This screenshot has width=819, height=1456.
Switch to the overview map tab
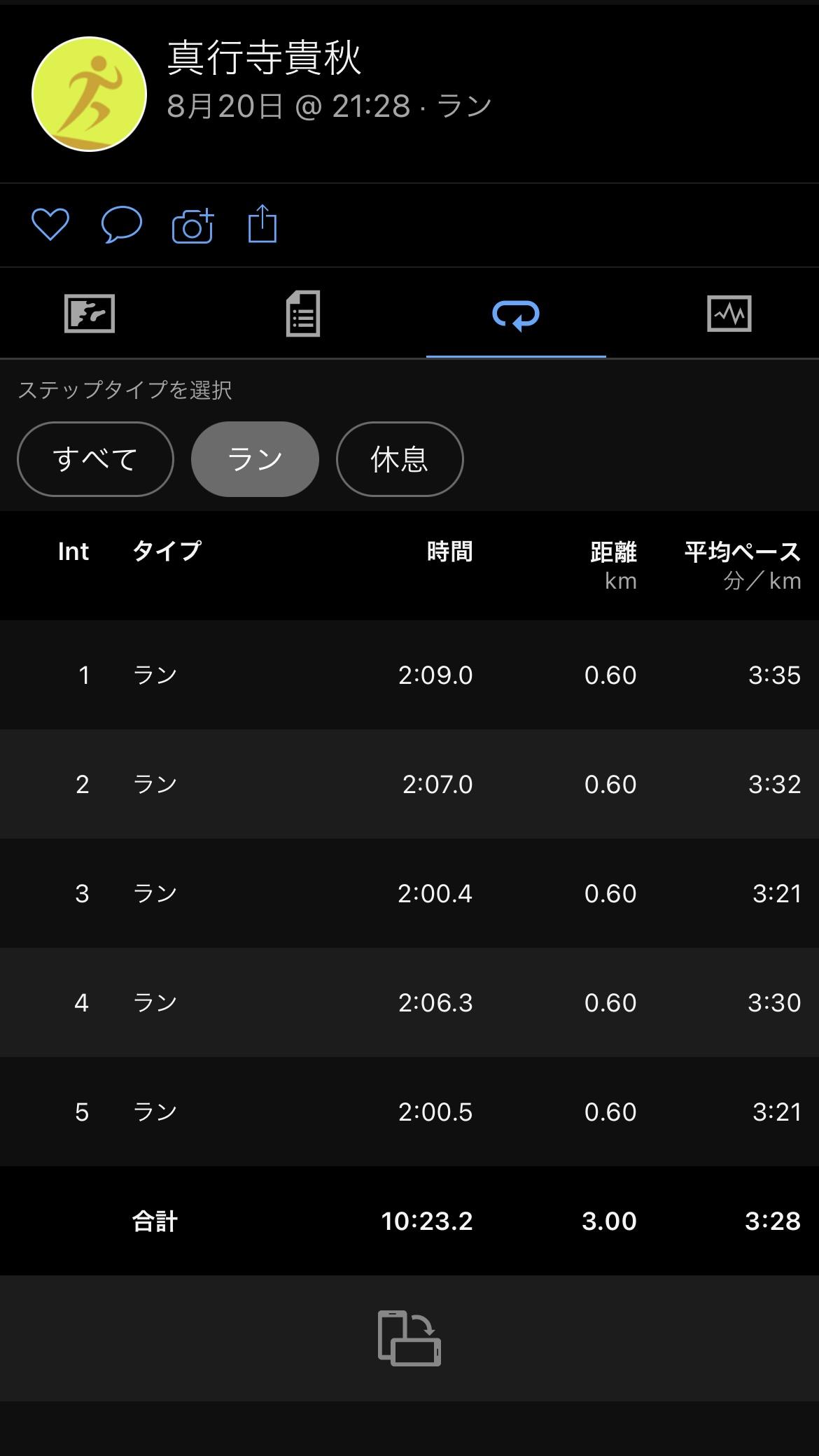(x=90, y=314)
